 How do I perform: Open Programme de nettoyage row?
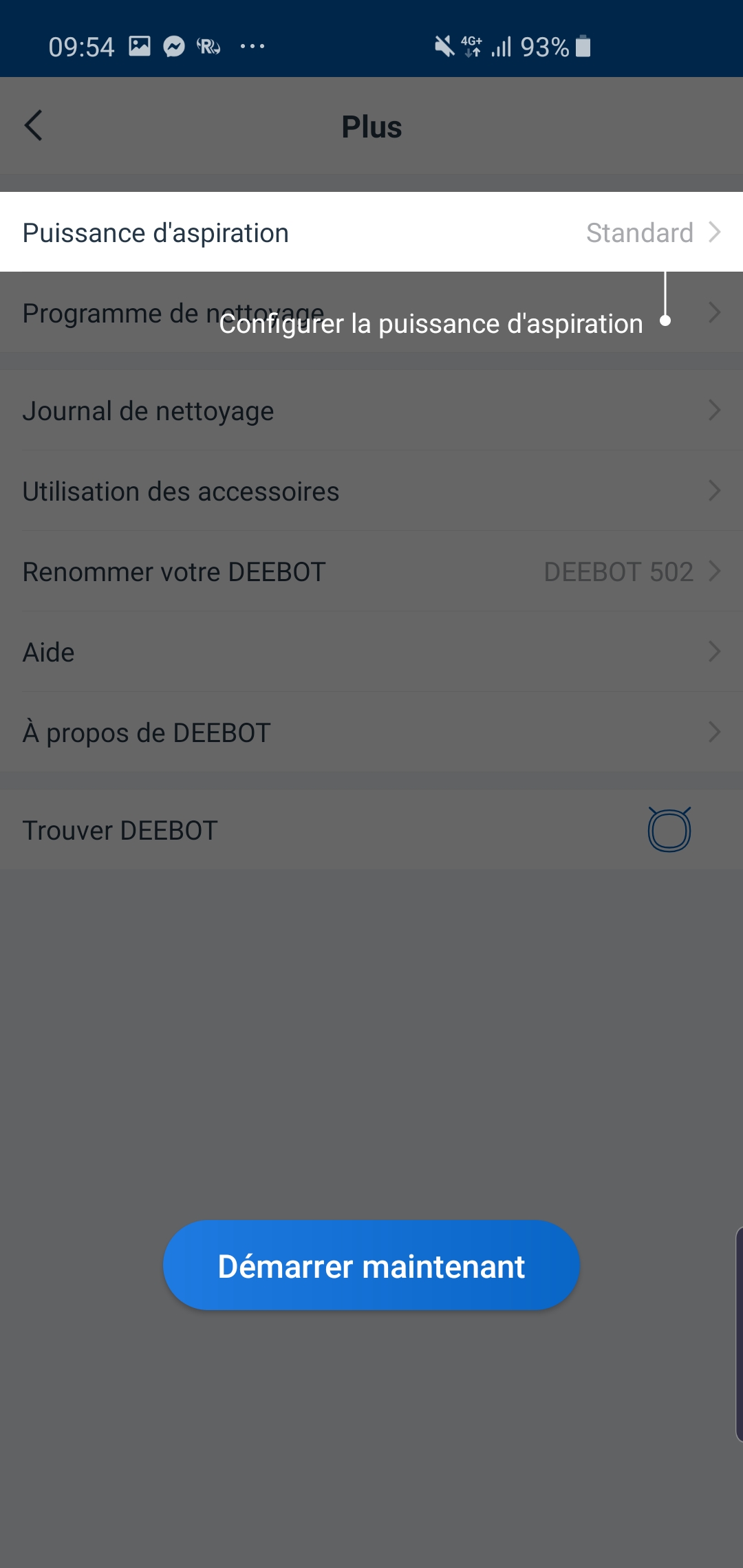pos(371,313)
